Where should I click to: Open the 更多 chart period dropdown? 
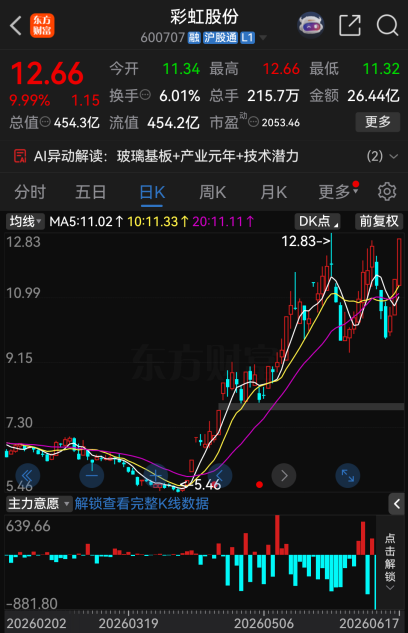(338, 192)
